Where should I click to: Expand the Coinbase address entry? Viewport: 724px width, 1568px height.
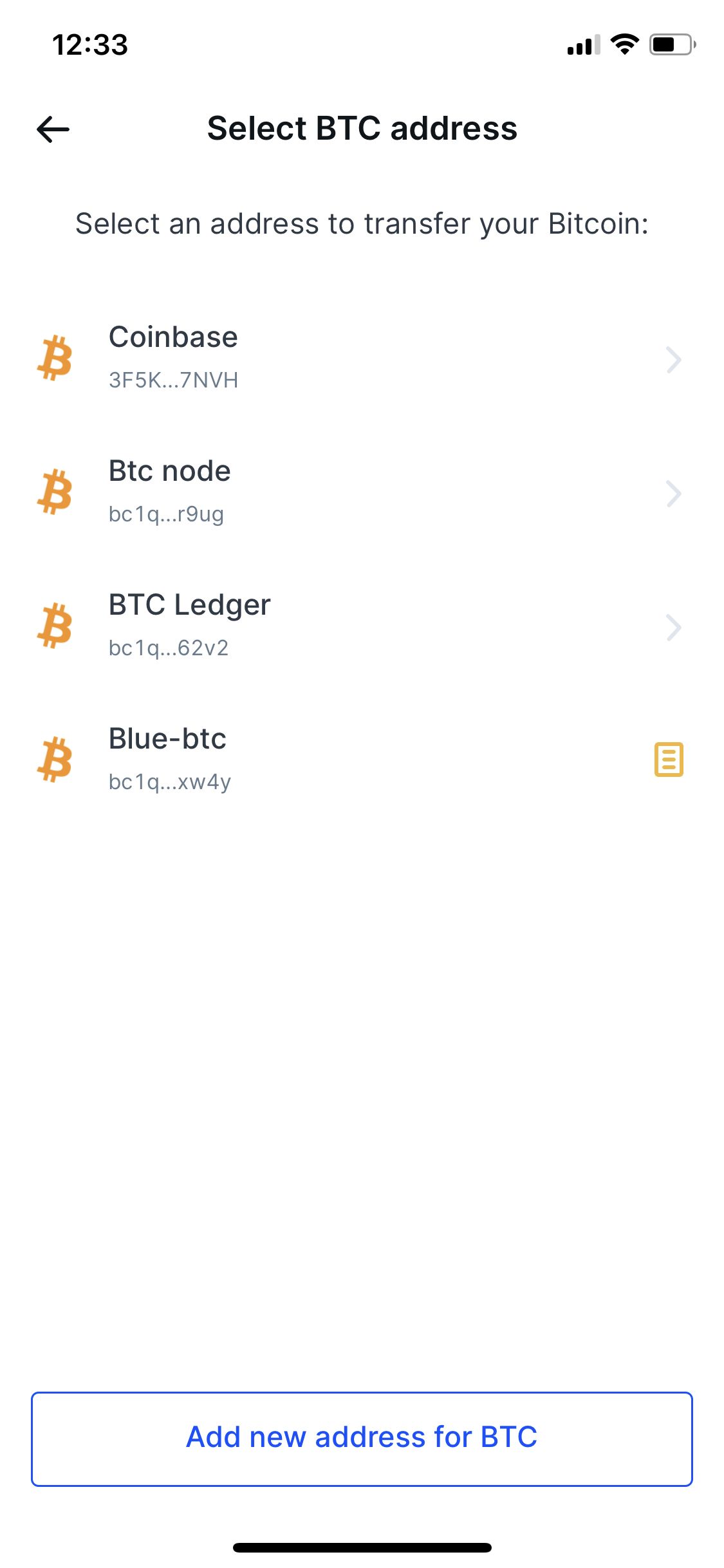674,360
